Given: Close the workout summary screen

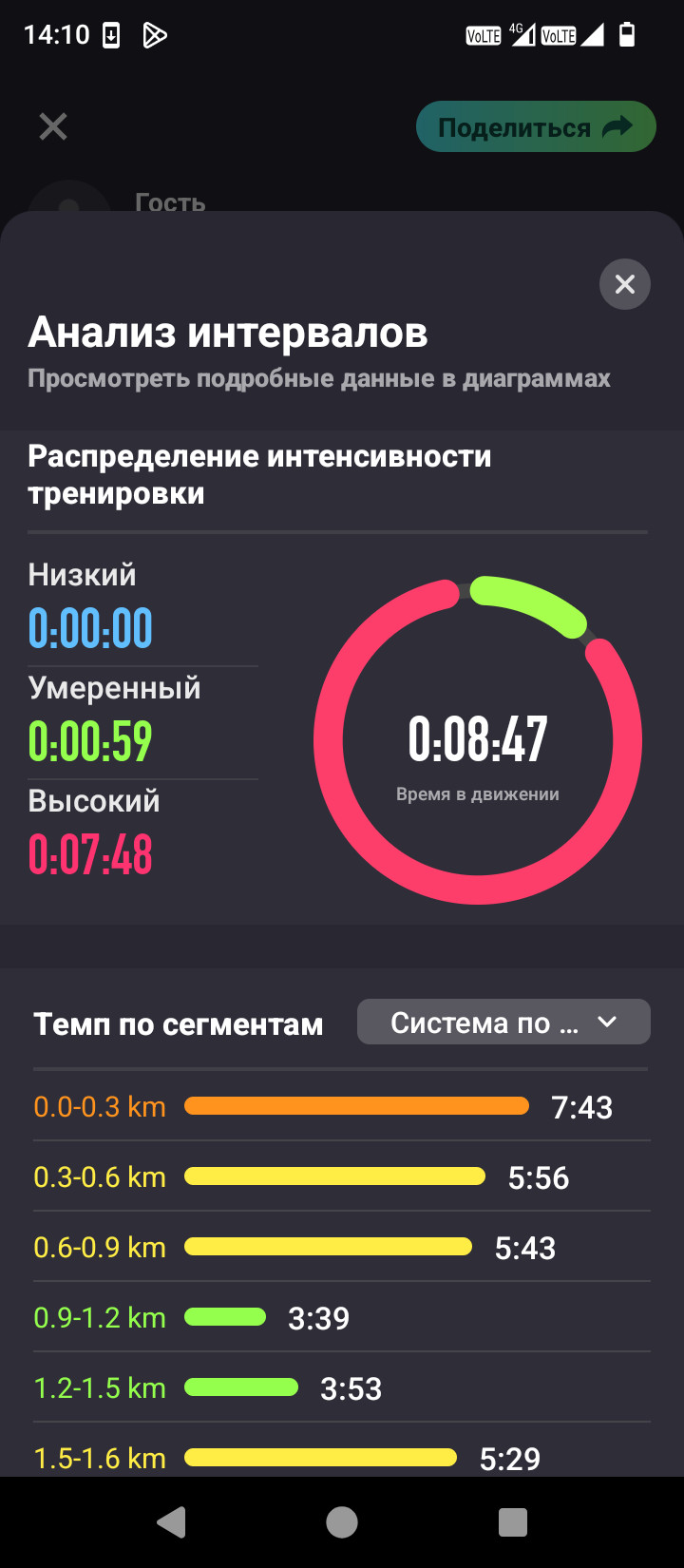Looking at the screenshot, I should point(53,126).
